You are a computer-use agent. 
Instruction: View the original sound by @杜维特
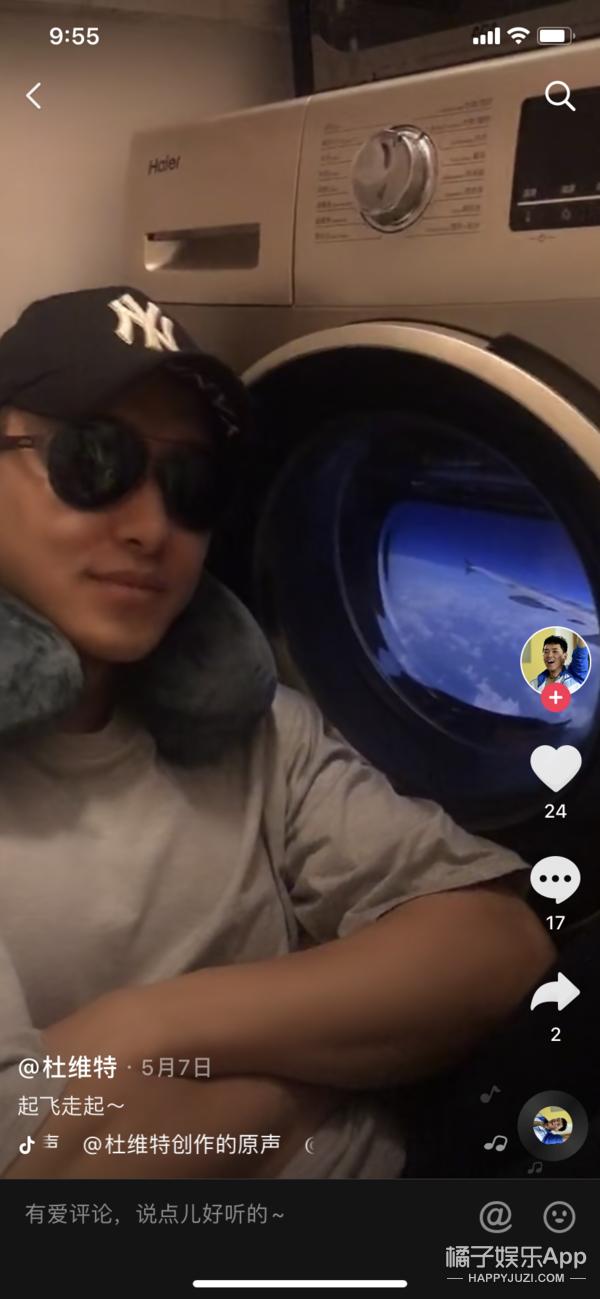(180, 1144)
